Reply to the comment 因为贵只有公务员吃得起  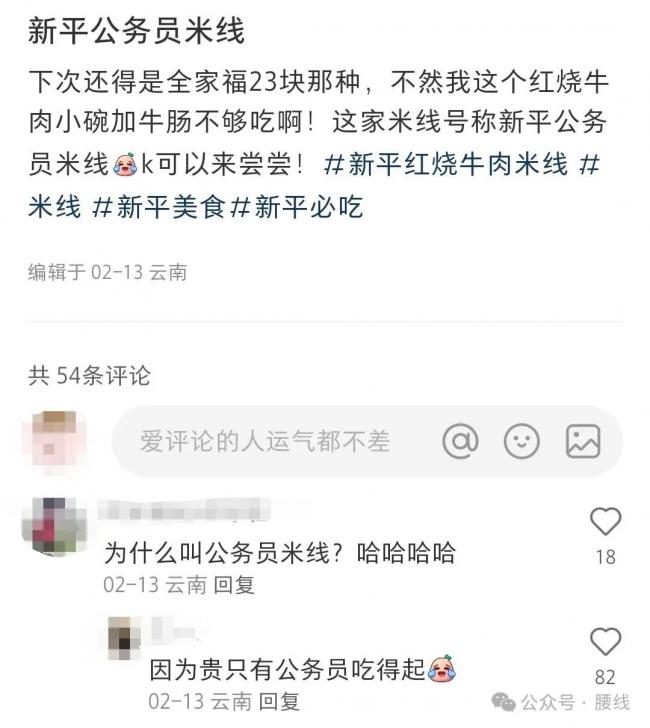pos(280,701)
